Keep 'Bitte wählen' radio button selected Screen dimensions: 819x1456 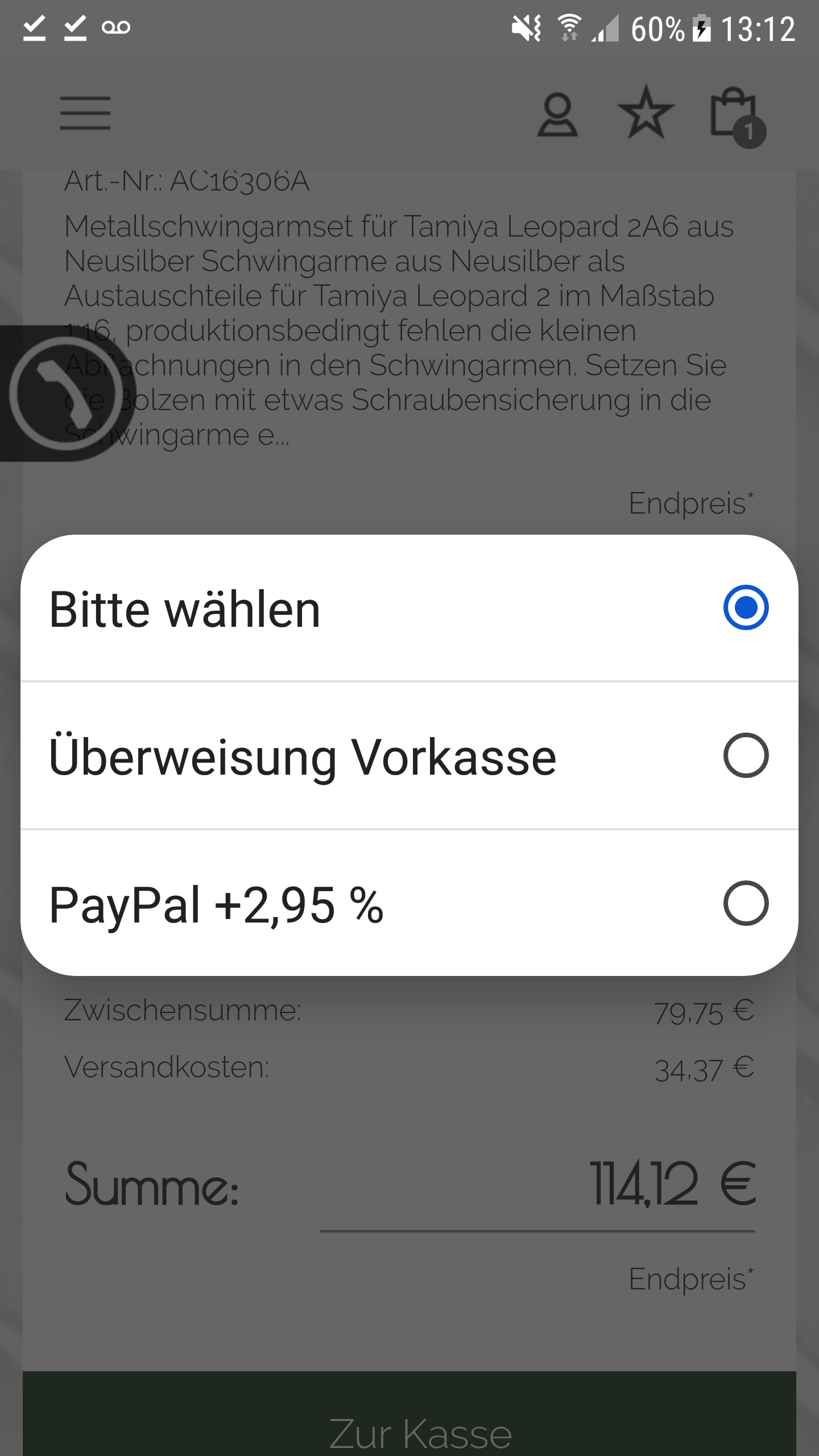746,607
